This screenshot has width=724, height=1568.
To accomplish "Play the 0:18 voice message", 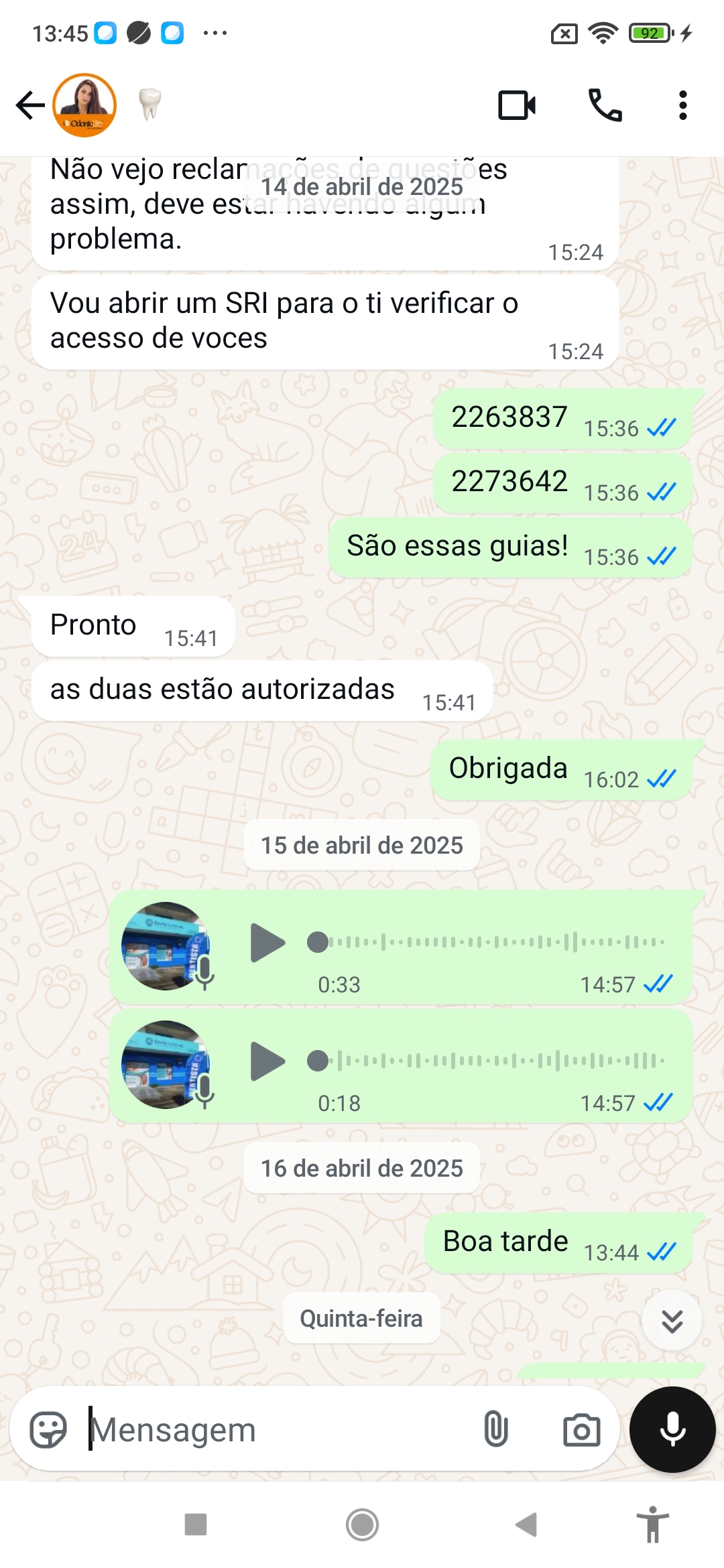I will [267, 1061].
